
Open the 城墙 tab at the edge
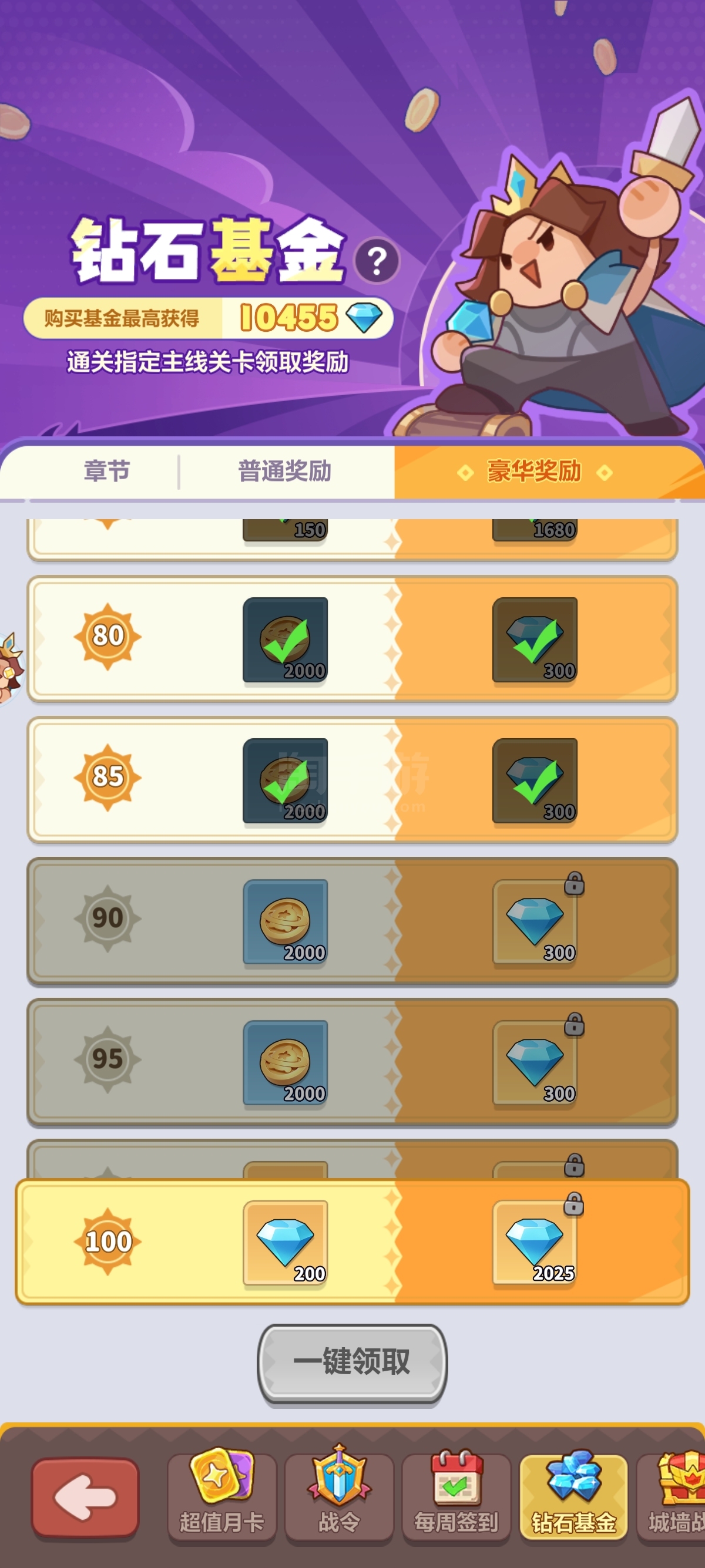click(671, 1495)
